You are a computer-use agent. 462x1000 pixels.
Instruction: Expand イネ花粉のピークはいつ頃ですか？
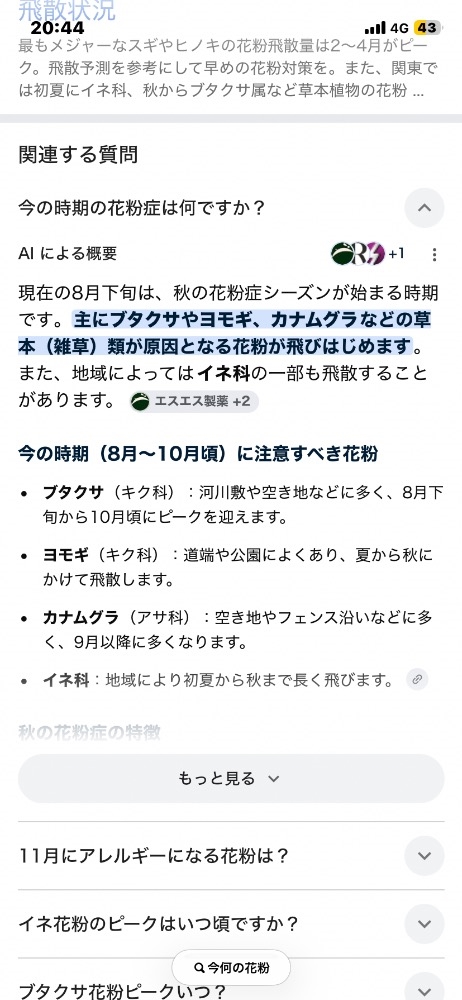[231, 923]
